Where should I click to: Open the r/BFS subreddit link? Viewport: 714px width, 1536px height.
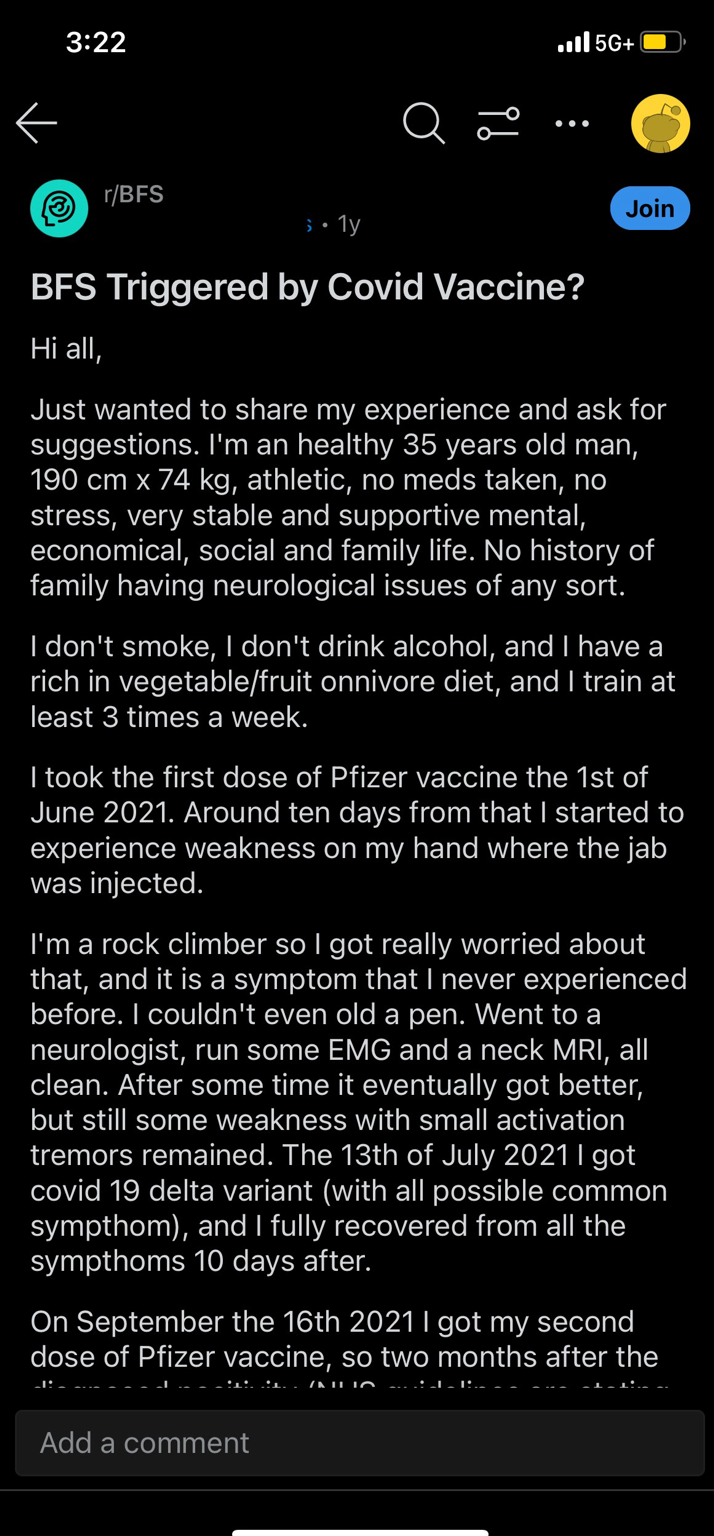(134, 195)
